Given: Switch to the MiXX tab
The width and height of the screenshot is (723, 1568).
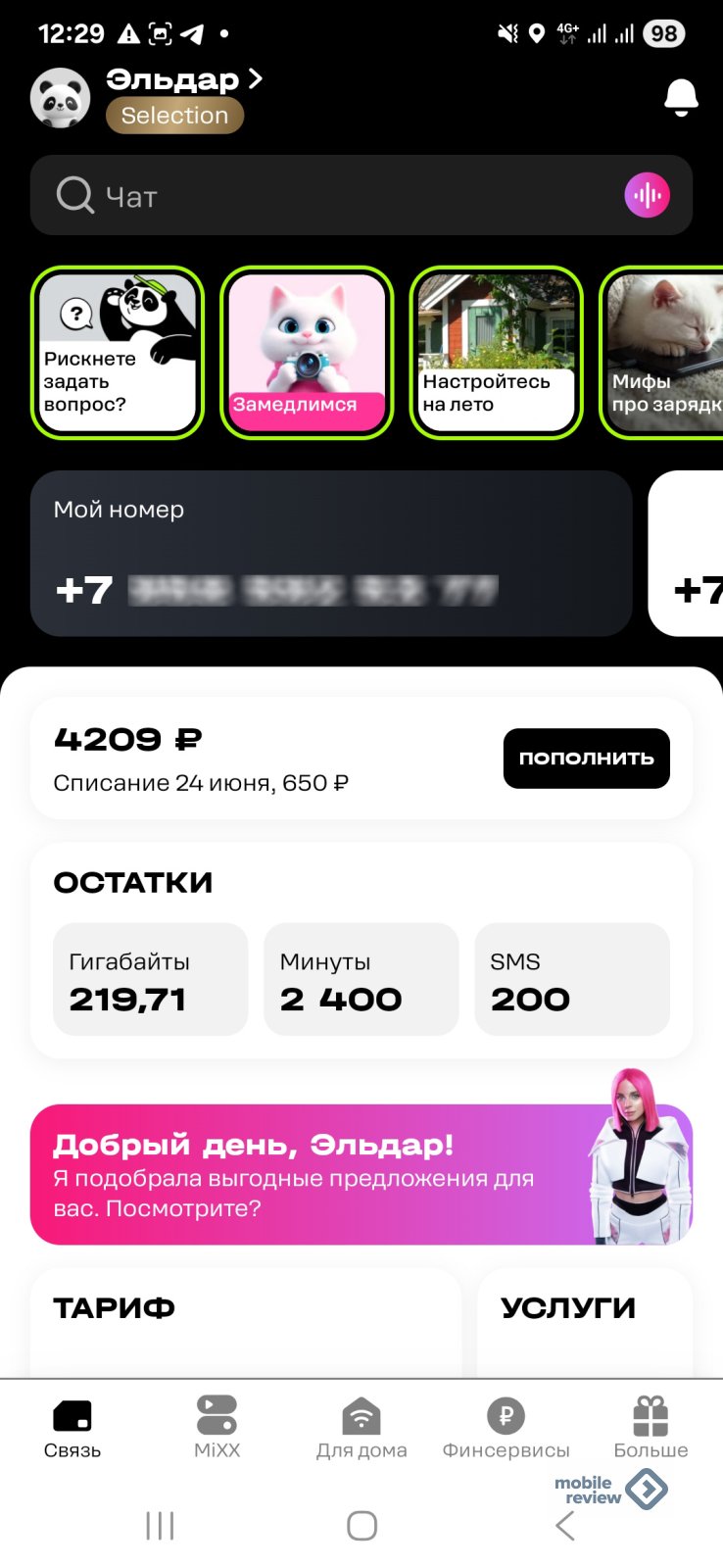Looking at the screenshot, I should (x=217, y=1427).
